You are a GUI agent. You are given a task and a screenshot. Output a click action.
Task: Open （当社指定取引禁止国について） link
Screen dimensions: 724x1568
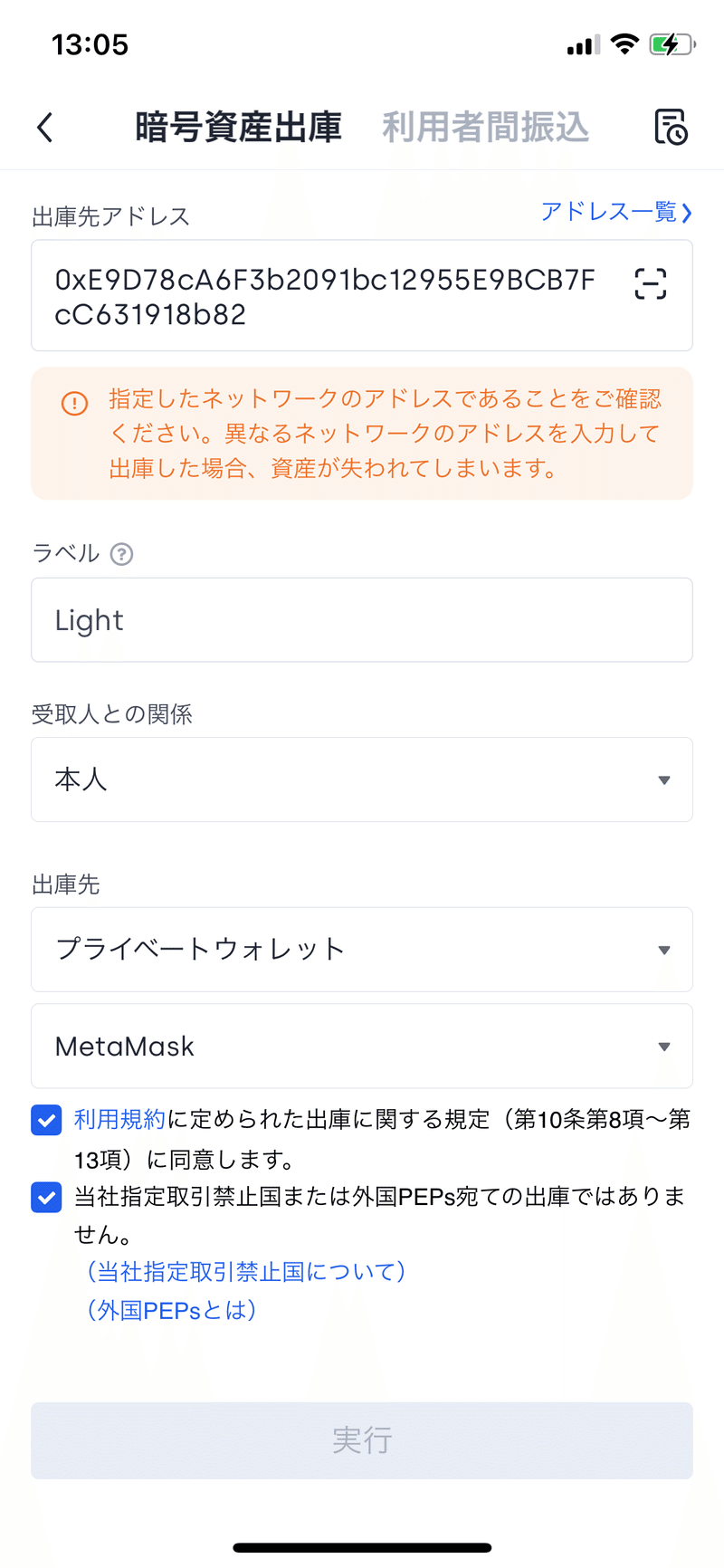tap(244, 1272)
